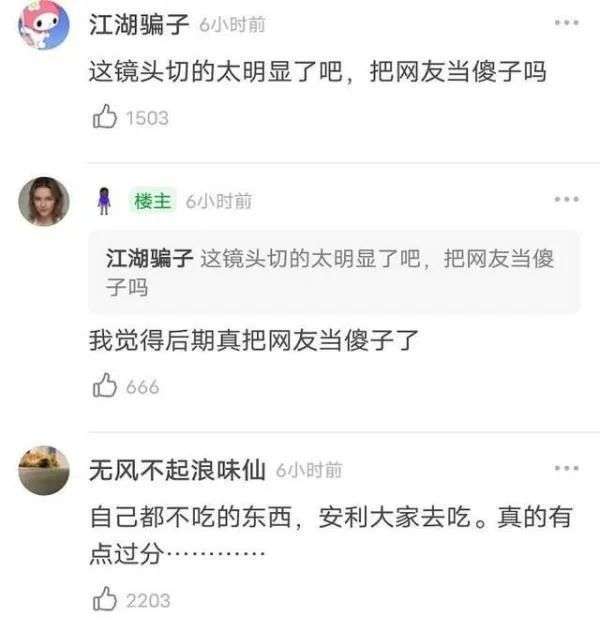Open overflow menu on 楼主's reply
Image resolution: width=600 pixels, height=644 pixels.
click(566, 200)
